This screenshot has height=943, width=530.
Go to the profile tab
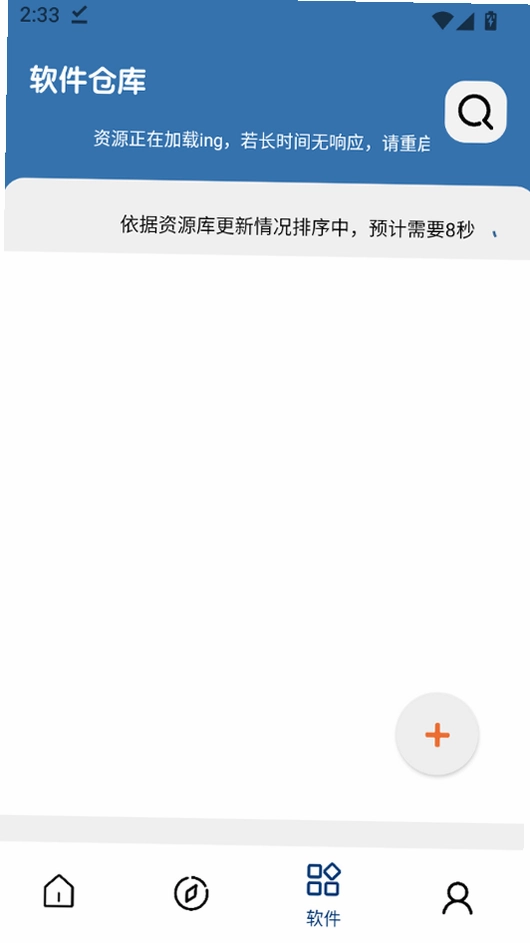[x=458, y=898]
